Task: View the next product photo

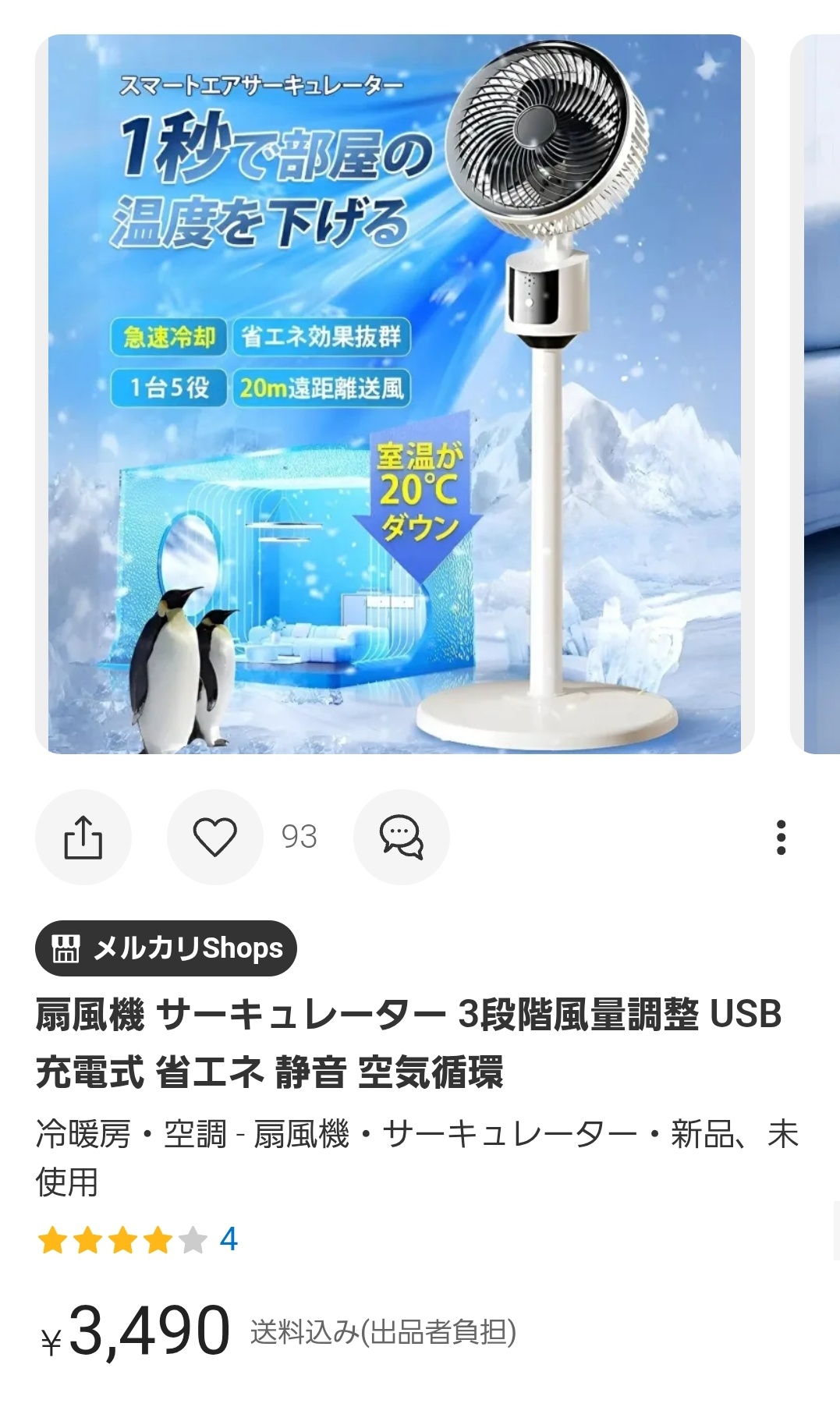Action: [x=816, y=394]
